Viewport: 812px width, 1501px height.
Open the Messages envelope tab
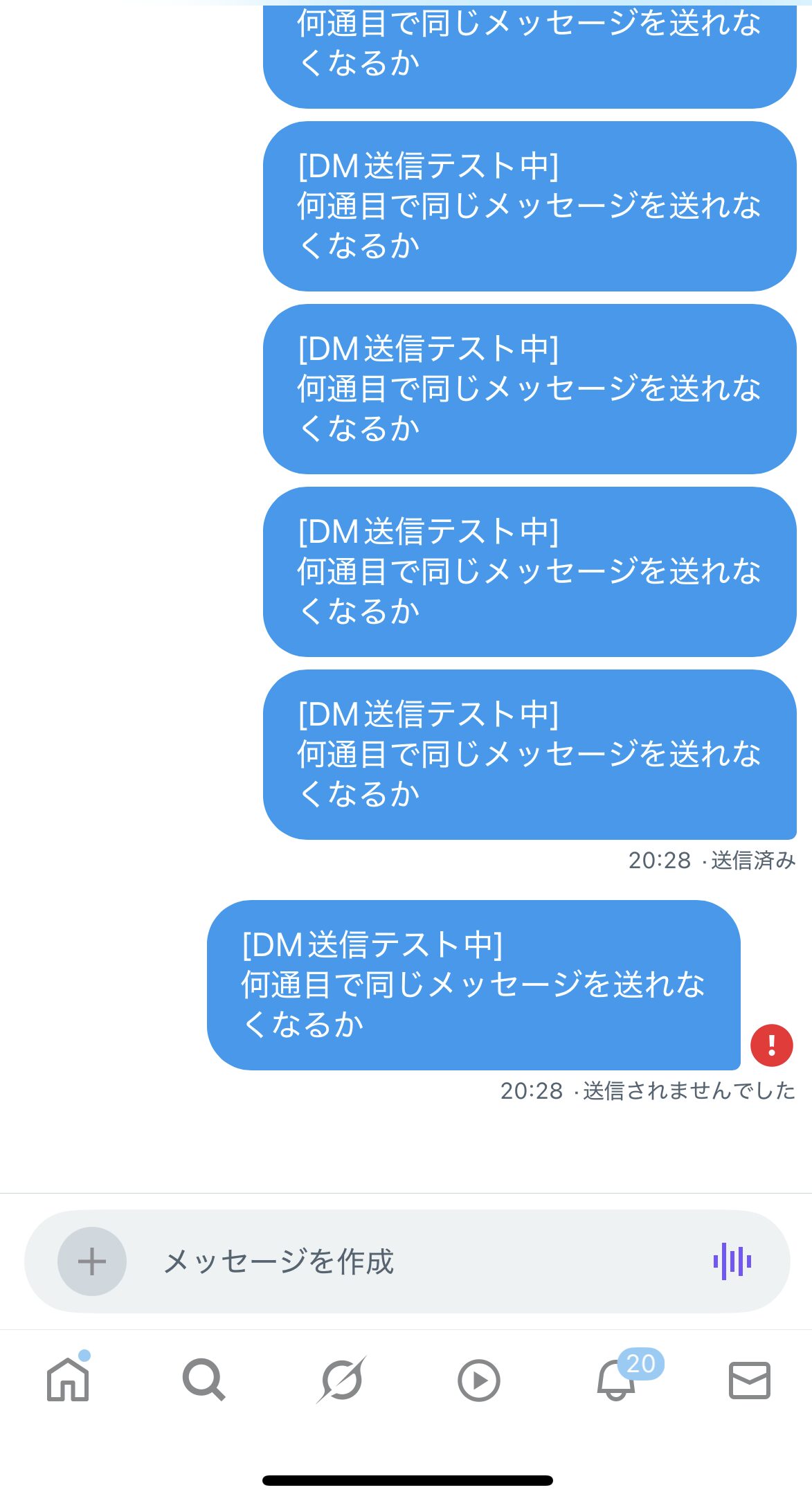coord(750,1381)
